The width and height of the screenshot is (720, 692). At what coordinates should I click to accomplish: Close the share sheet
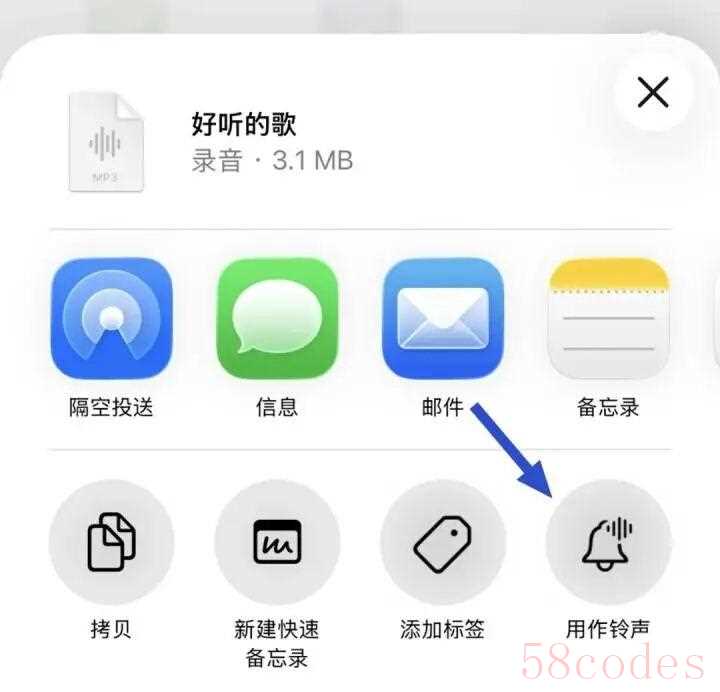653,94
